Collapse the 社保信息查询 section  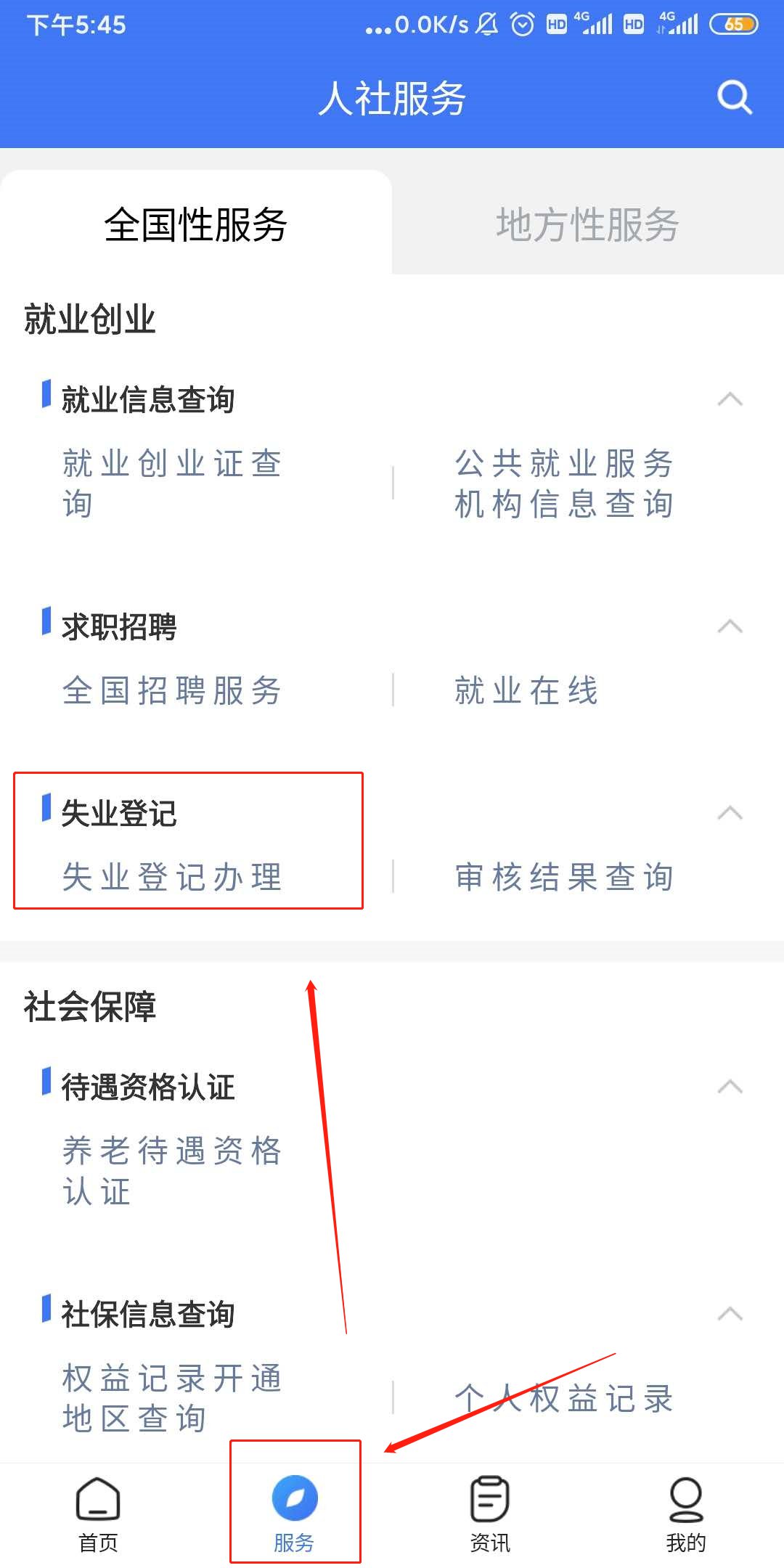pos(730,1314)
